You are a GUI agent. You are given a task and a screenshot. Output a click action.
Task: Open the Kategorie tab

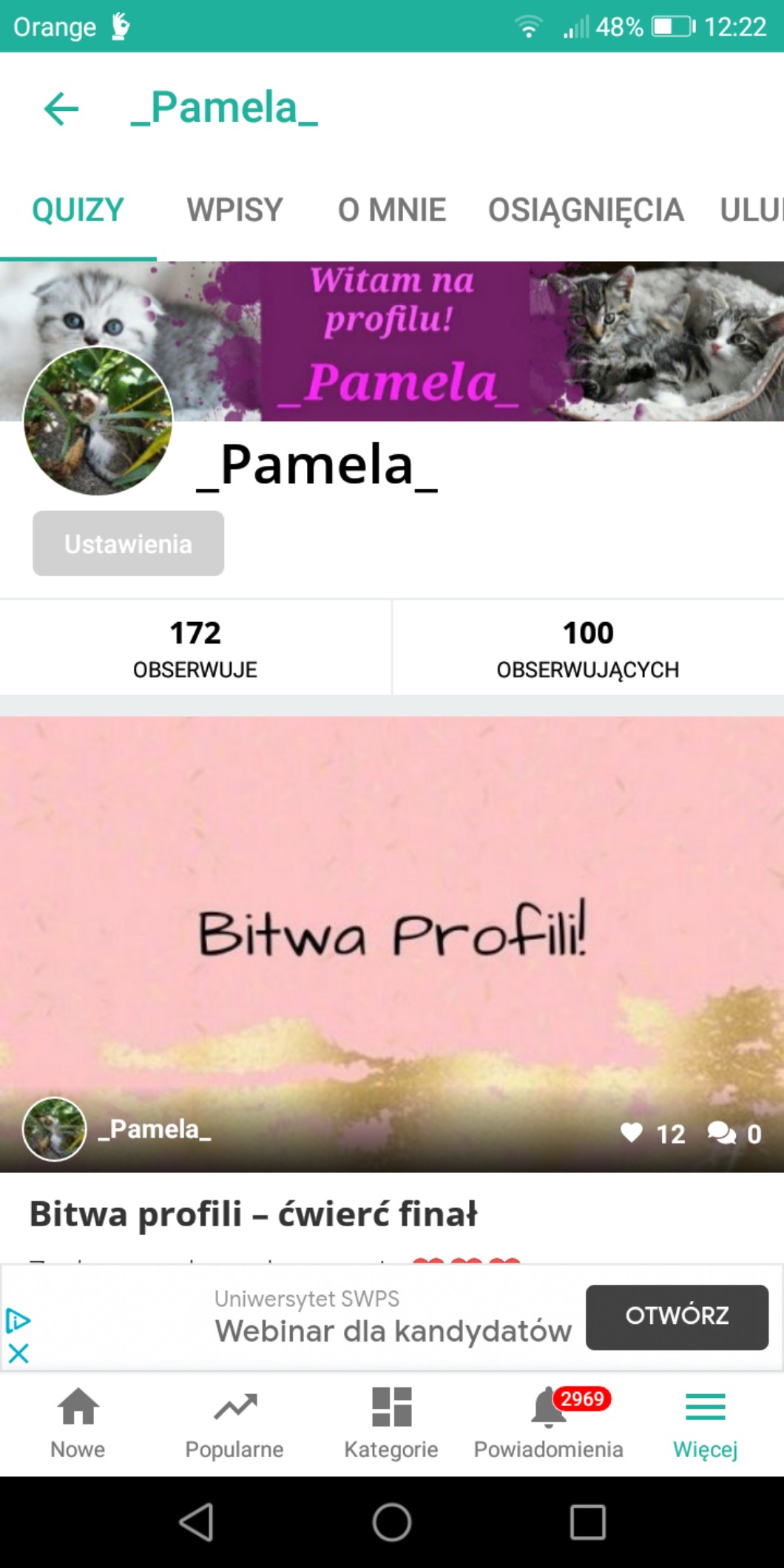(x=391, y=1423)
